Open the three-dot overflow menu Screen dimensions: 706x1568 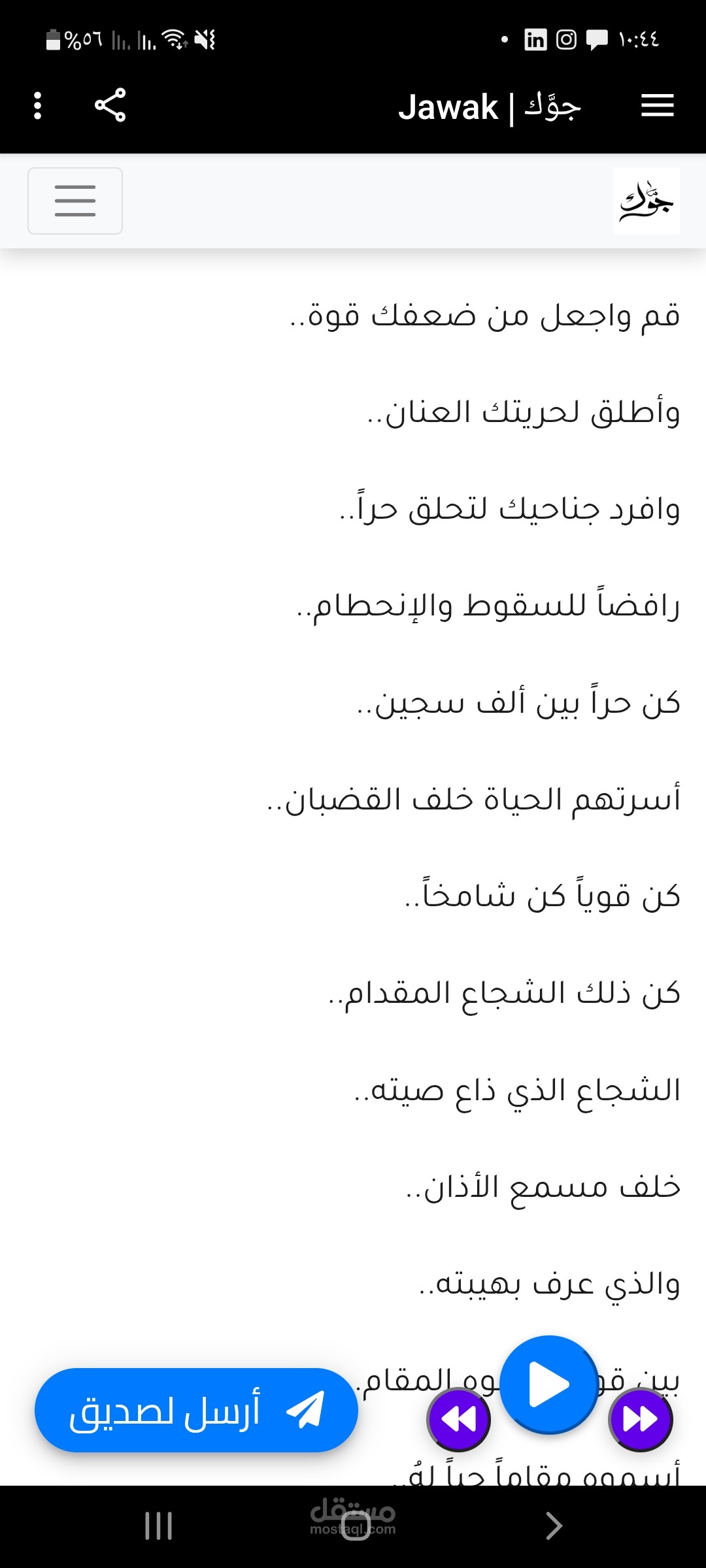37,106
